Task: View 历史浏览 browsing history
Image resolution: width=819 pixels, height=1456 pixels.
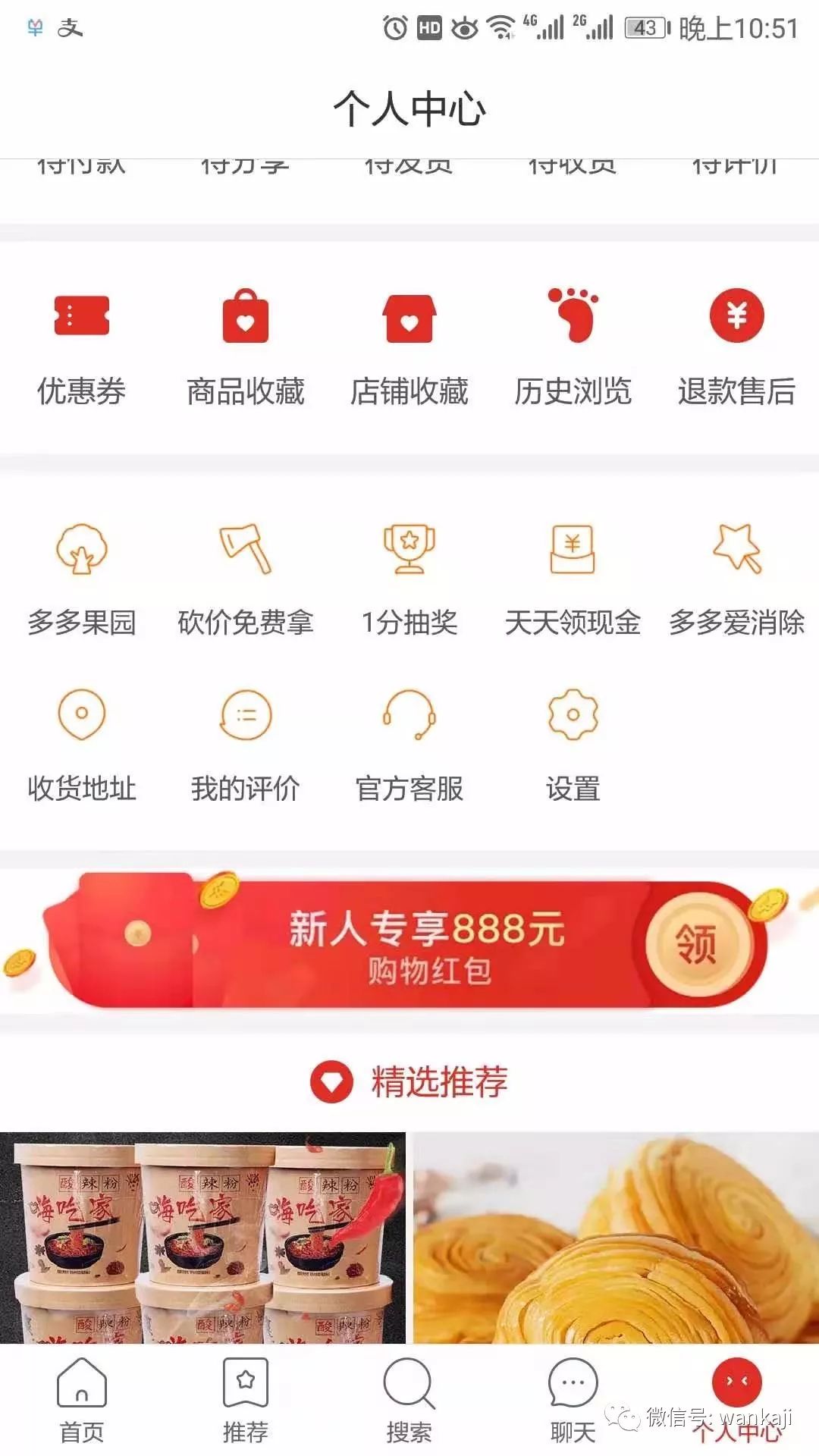Action: [x=573, y=345]
